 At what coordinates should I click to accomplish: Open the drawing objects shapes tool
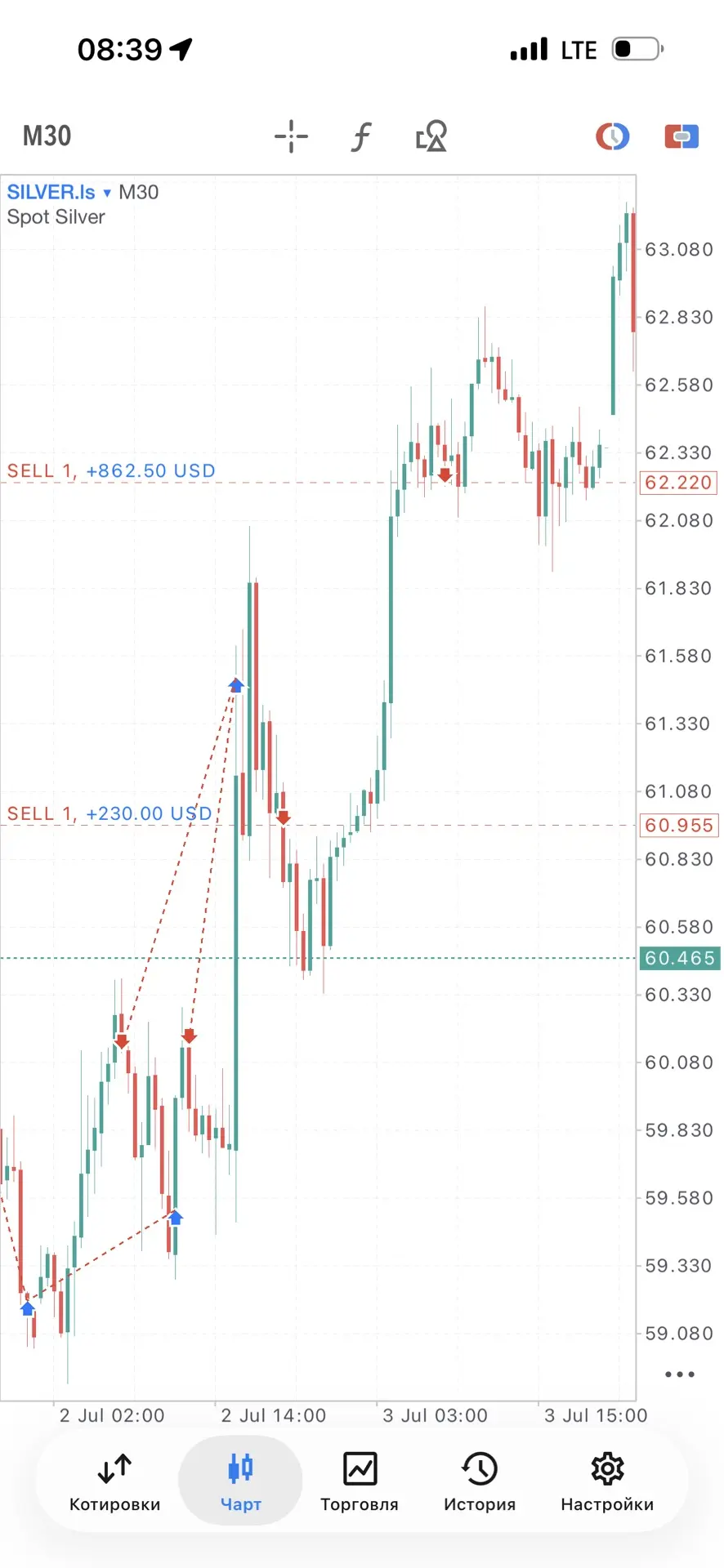tap(431, 136)
